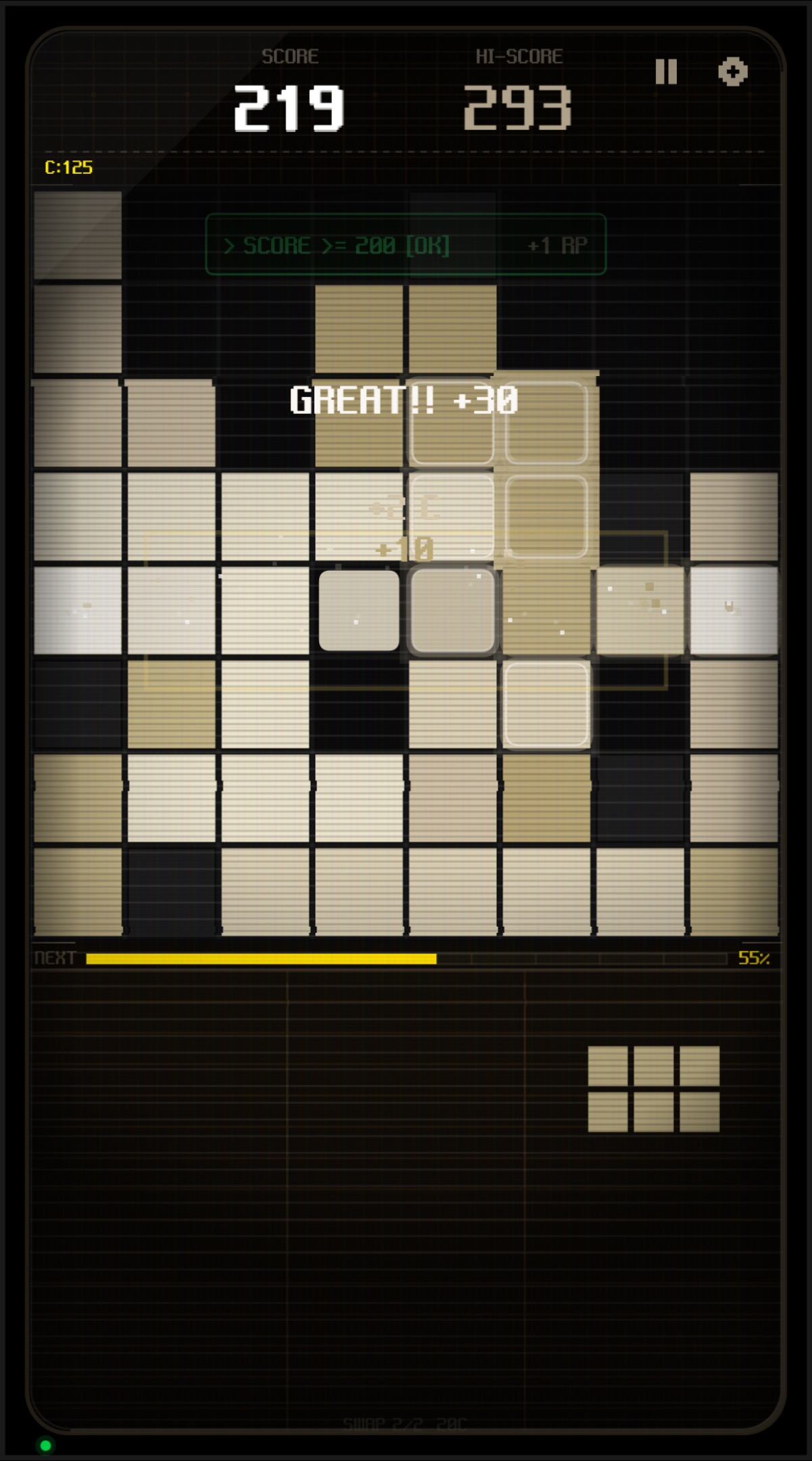Screen dimensions: 812x1461
Task: Open the settings gear
Action: click(732, 72)
